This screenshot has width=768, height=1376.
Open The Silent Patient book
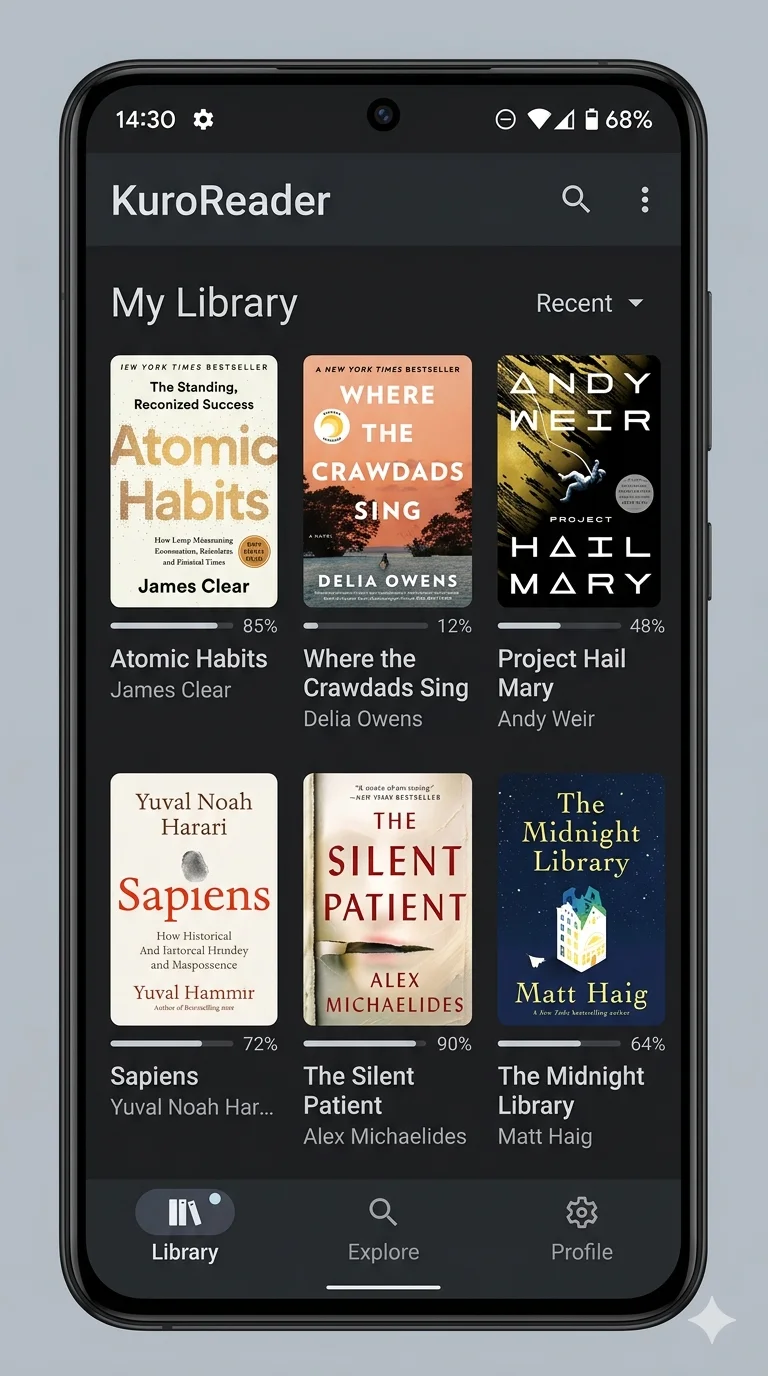pos(387,899)
